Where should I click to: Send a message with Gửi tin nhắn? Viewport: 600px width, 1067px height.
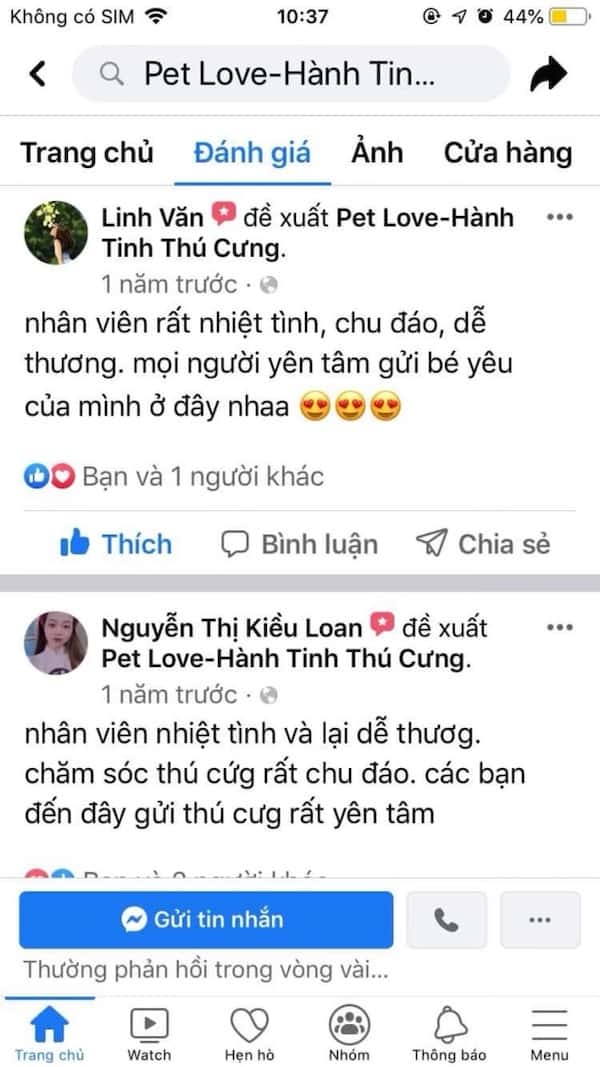coord(205,920)
